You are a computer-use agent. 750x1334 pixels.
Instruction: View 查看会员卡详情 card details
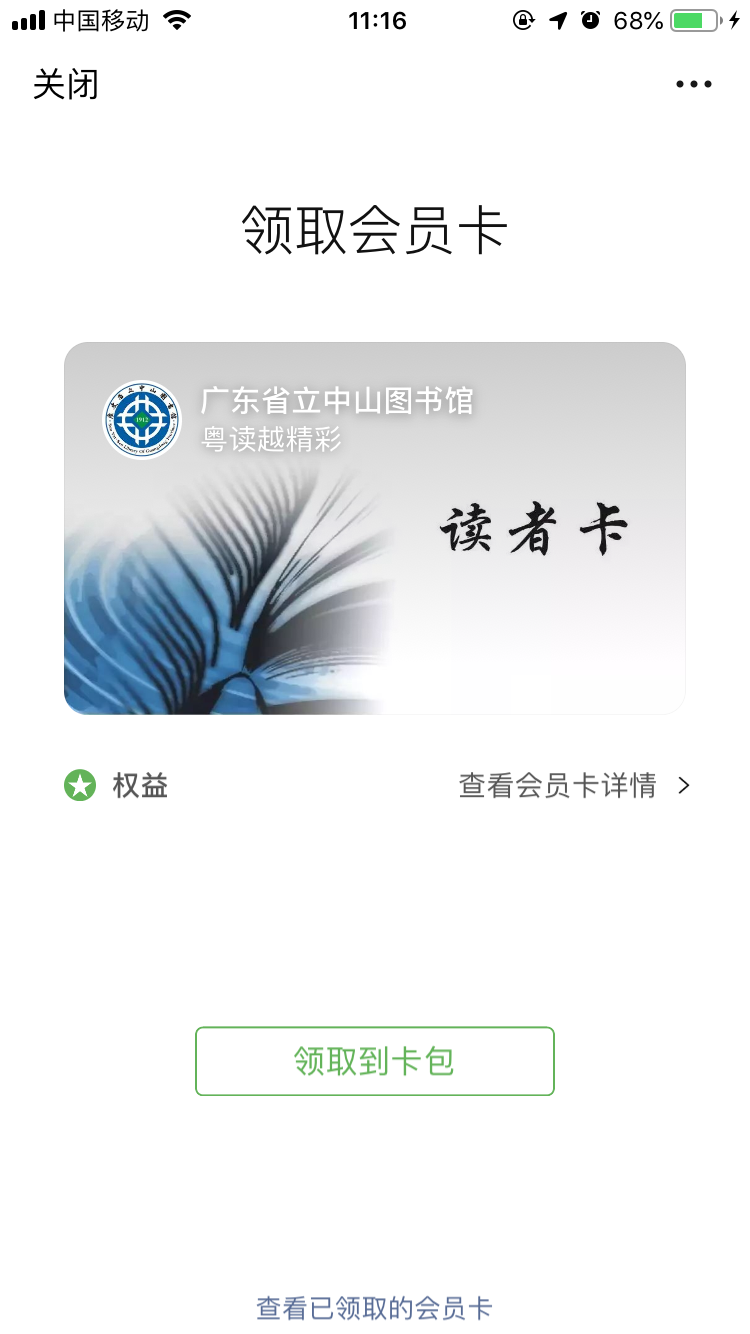[574, 786]
